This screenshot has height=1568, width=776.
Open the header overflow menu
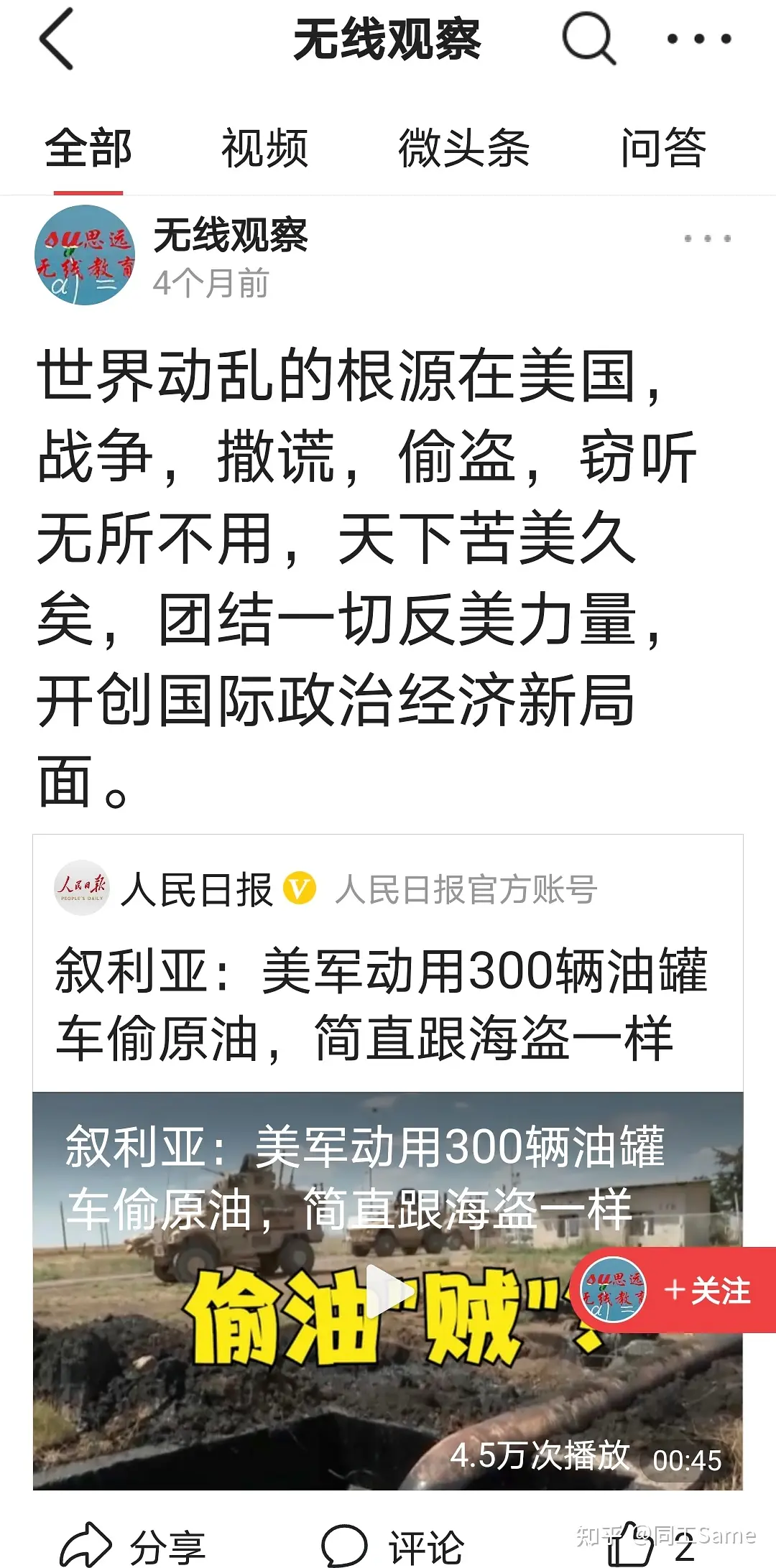point(698,40)
